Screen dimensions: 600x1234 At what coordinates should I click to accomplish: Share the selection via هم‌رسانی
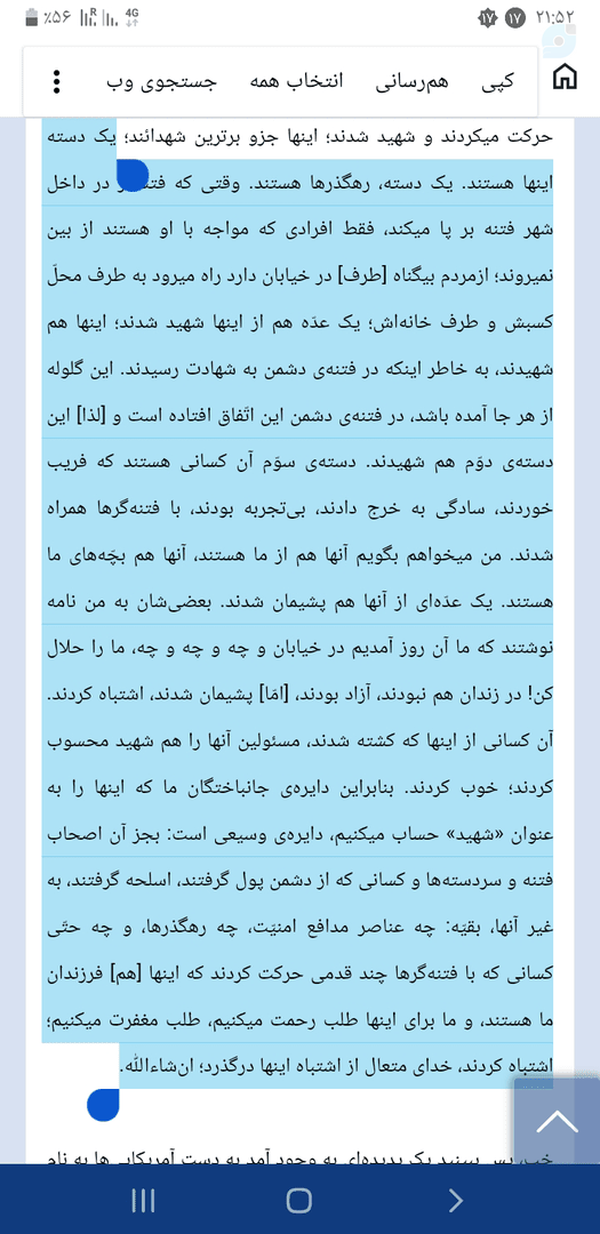pos(406,81)
